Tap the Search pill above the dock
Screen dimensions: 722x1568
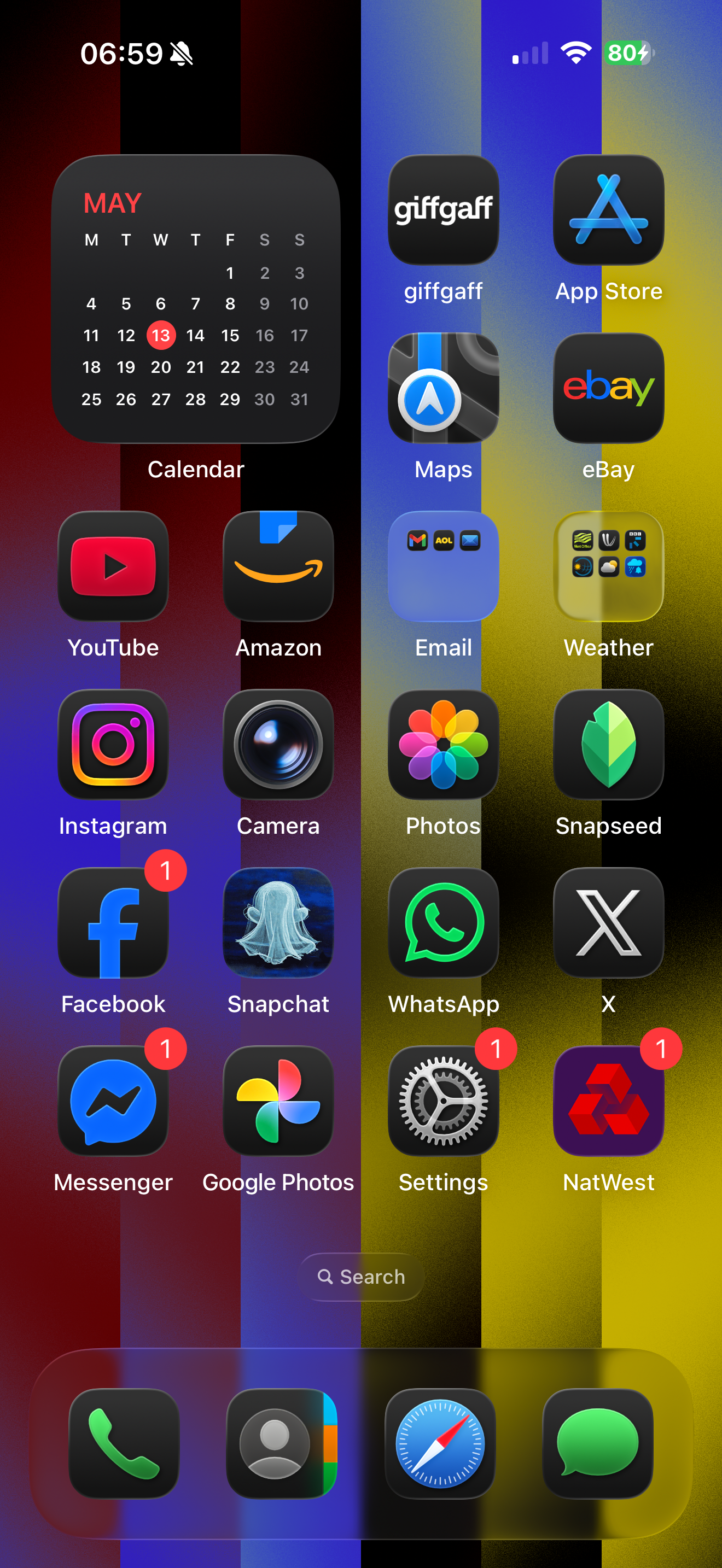click(361, 1277)
